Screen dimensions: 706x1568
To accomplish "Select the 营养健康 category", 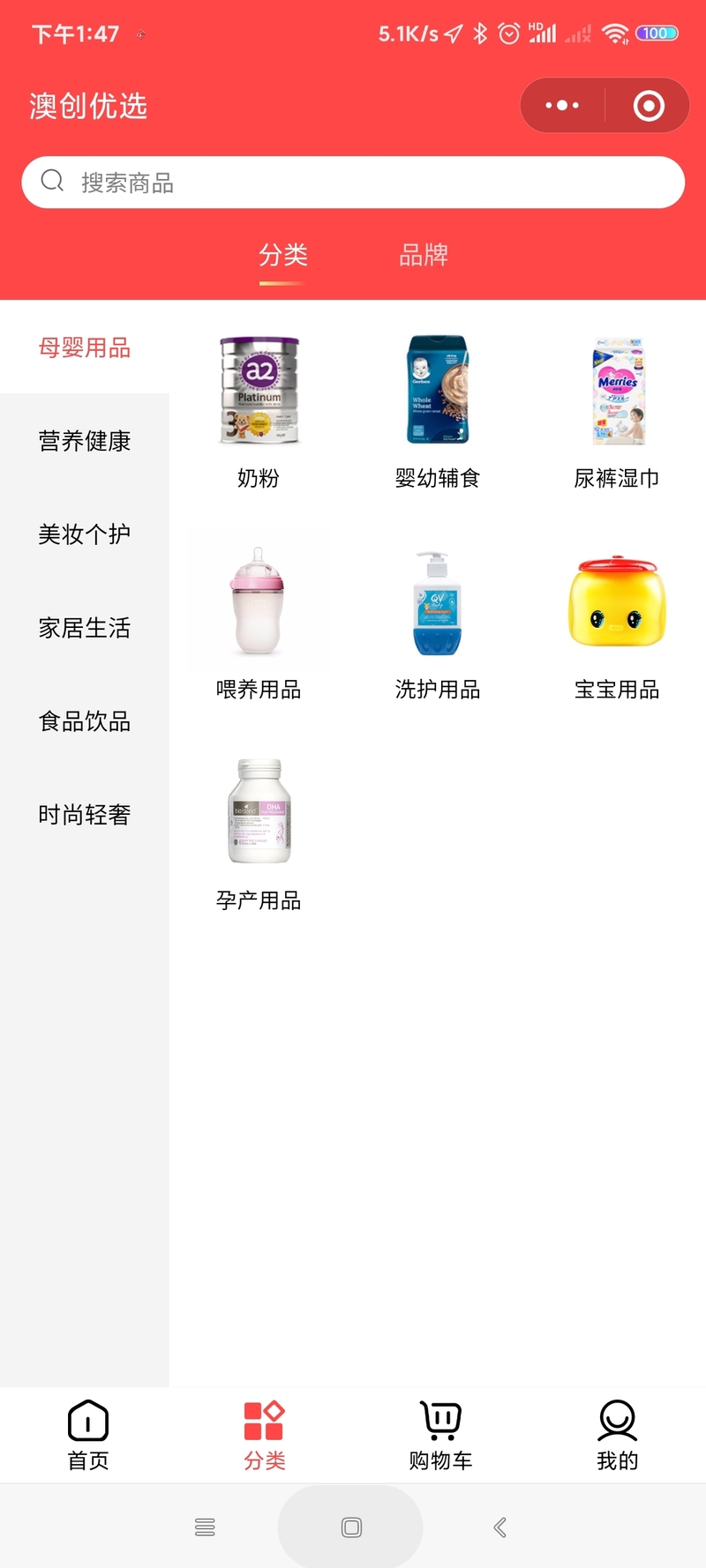I will [85, 440].
